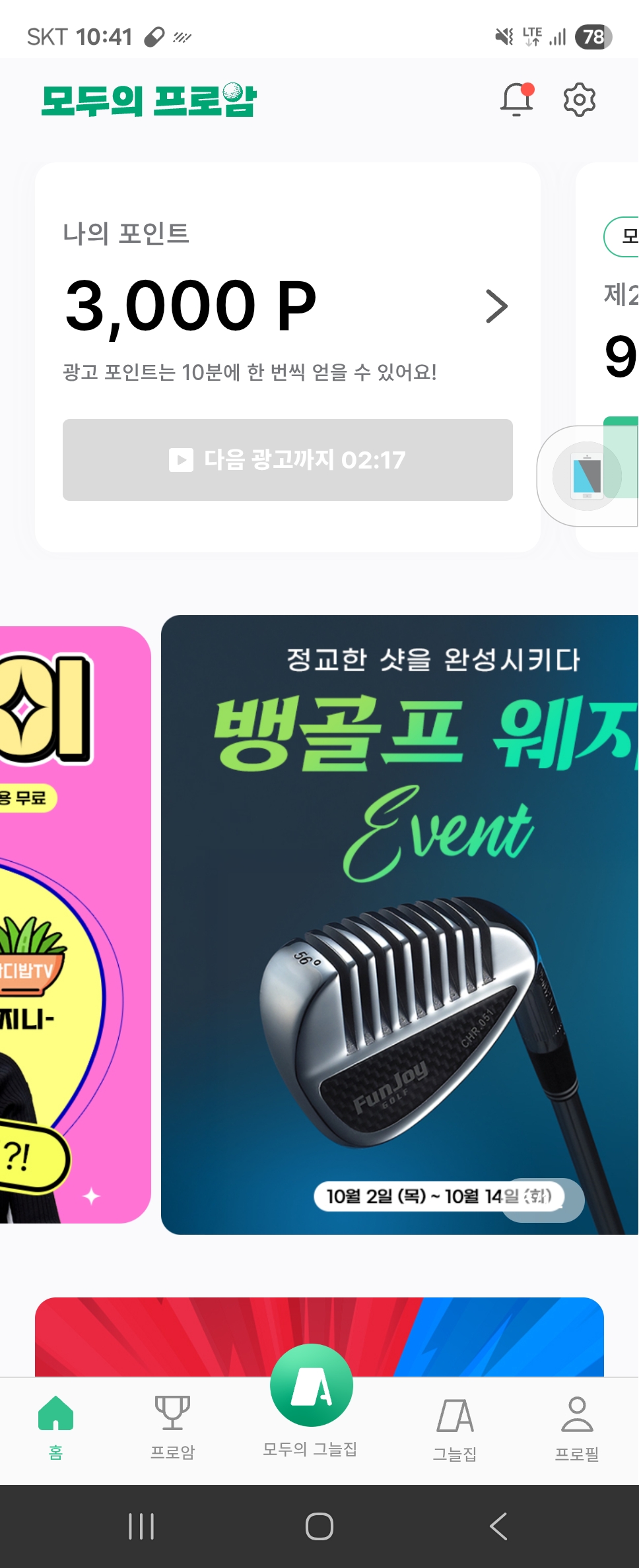
Task: Tap the system back button
Action: (498, 1526)
